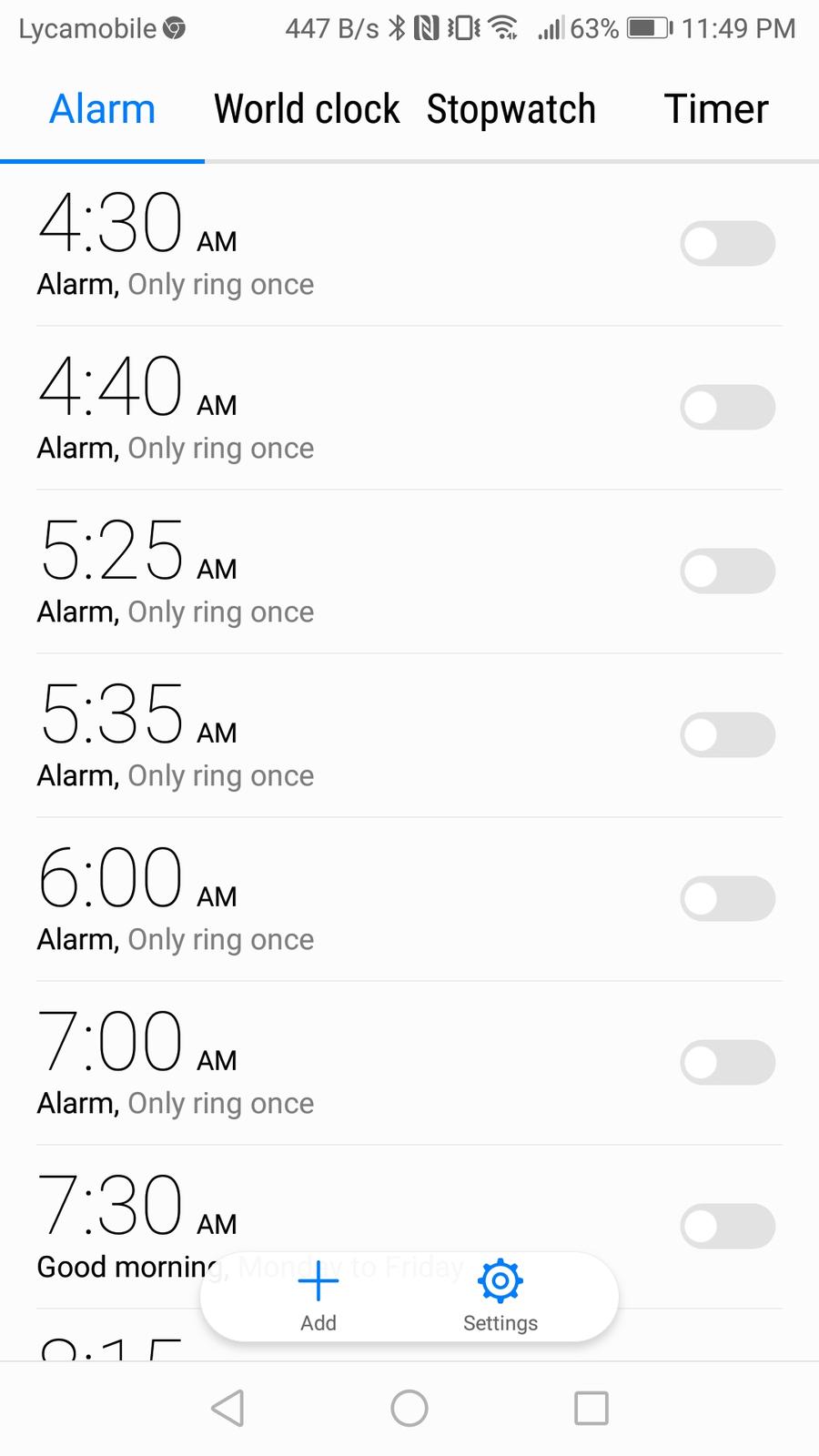Activate the 5:35 AM alarm

pos(727,735)
